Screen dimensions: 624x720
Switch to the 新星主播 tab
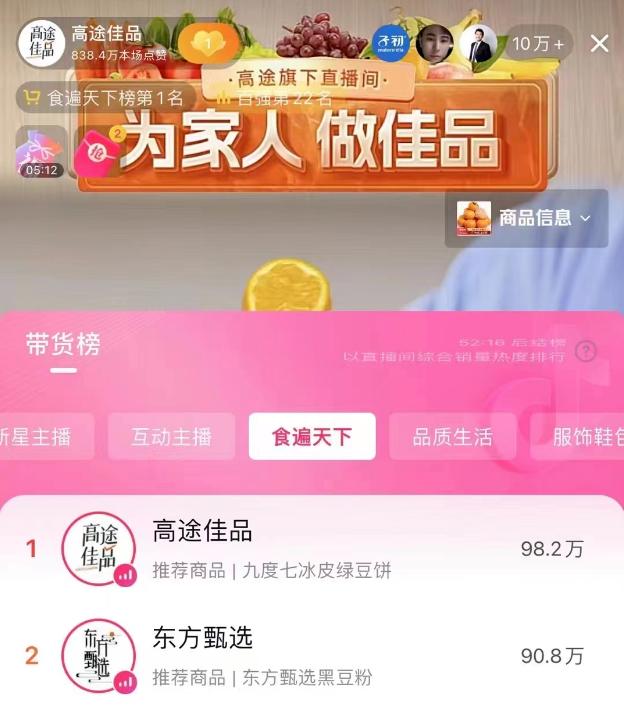pos(47,437)
